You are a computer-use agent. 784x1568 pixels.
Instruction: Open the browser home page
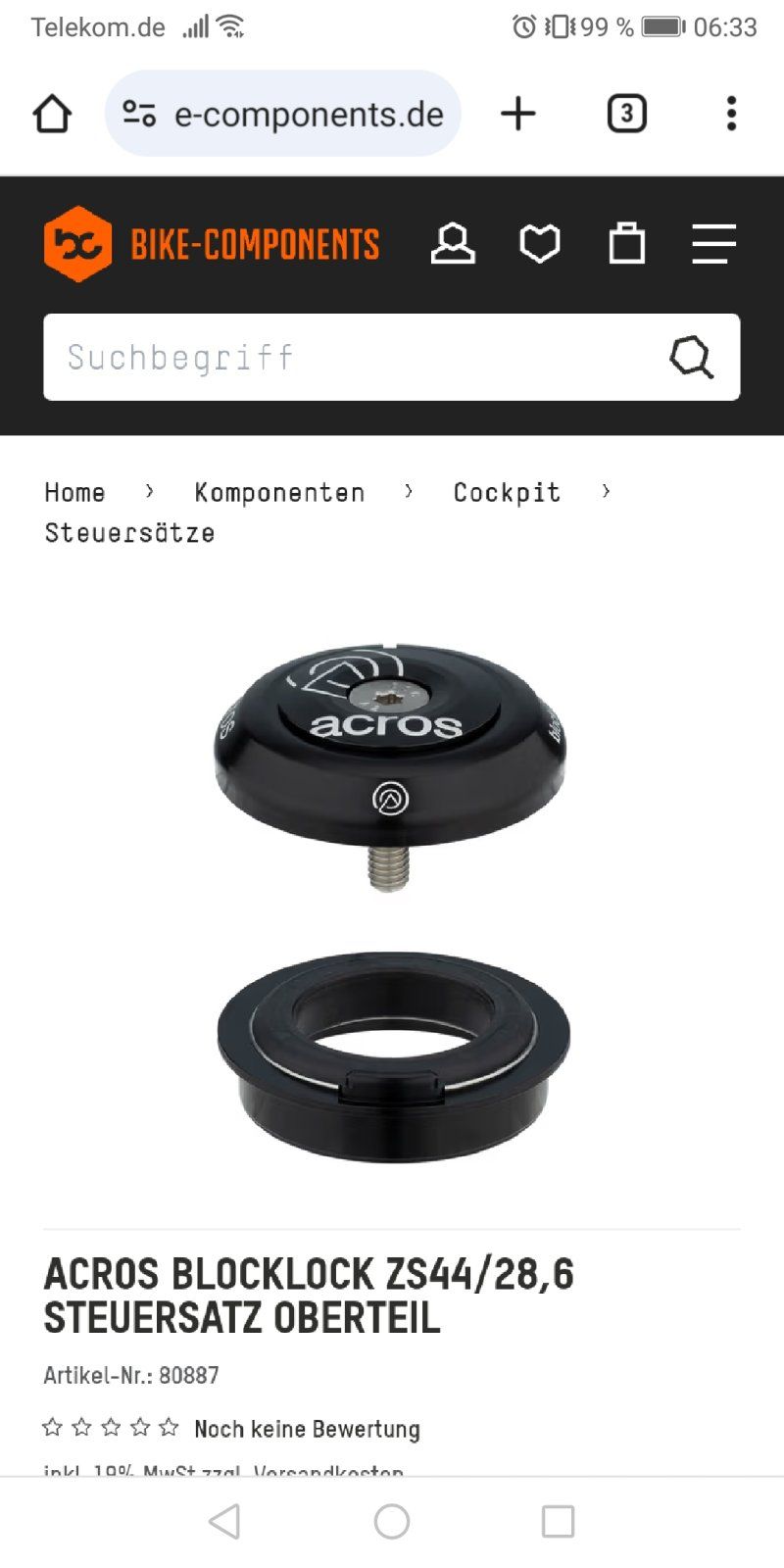click(52, 114)
